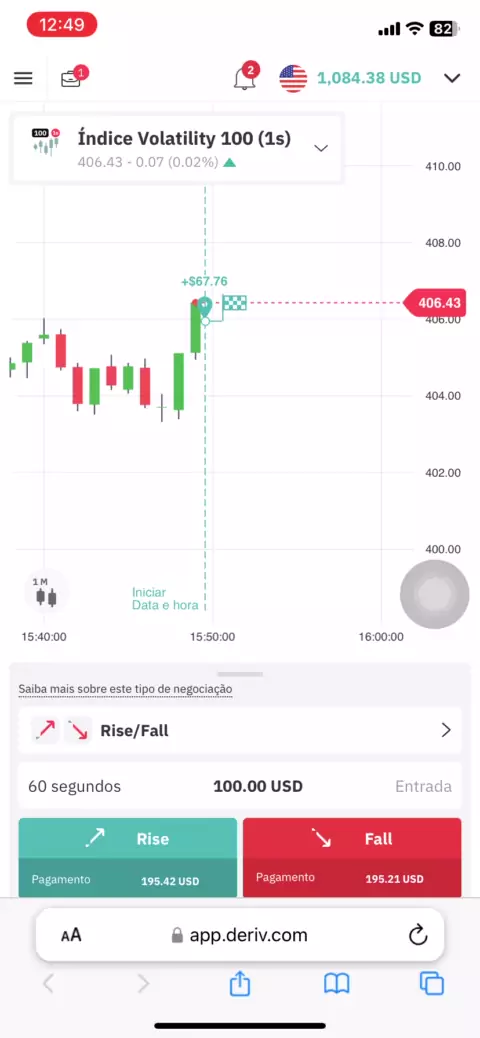Reload the page
The height and width of the screenshot is (1038, 480).
pyautogui.click(x=418, y=935)
